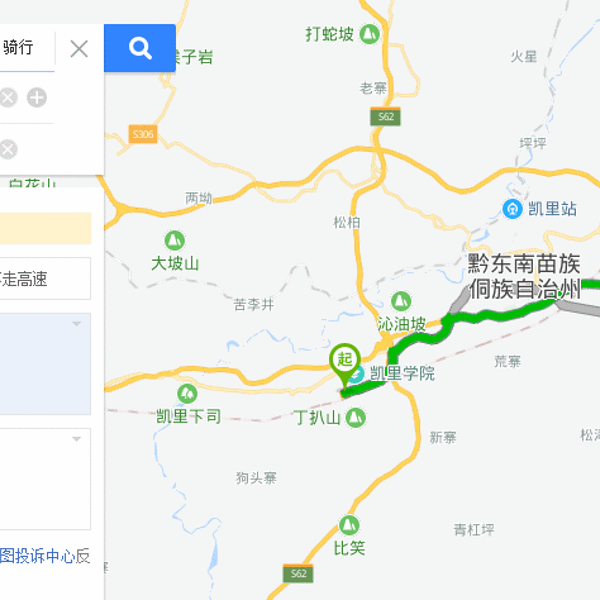Clear the second route input field
The image size is (600, 600).
click(8, 149)
